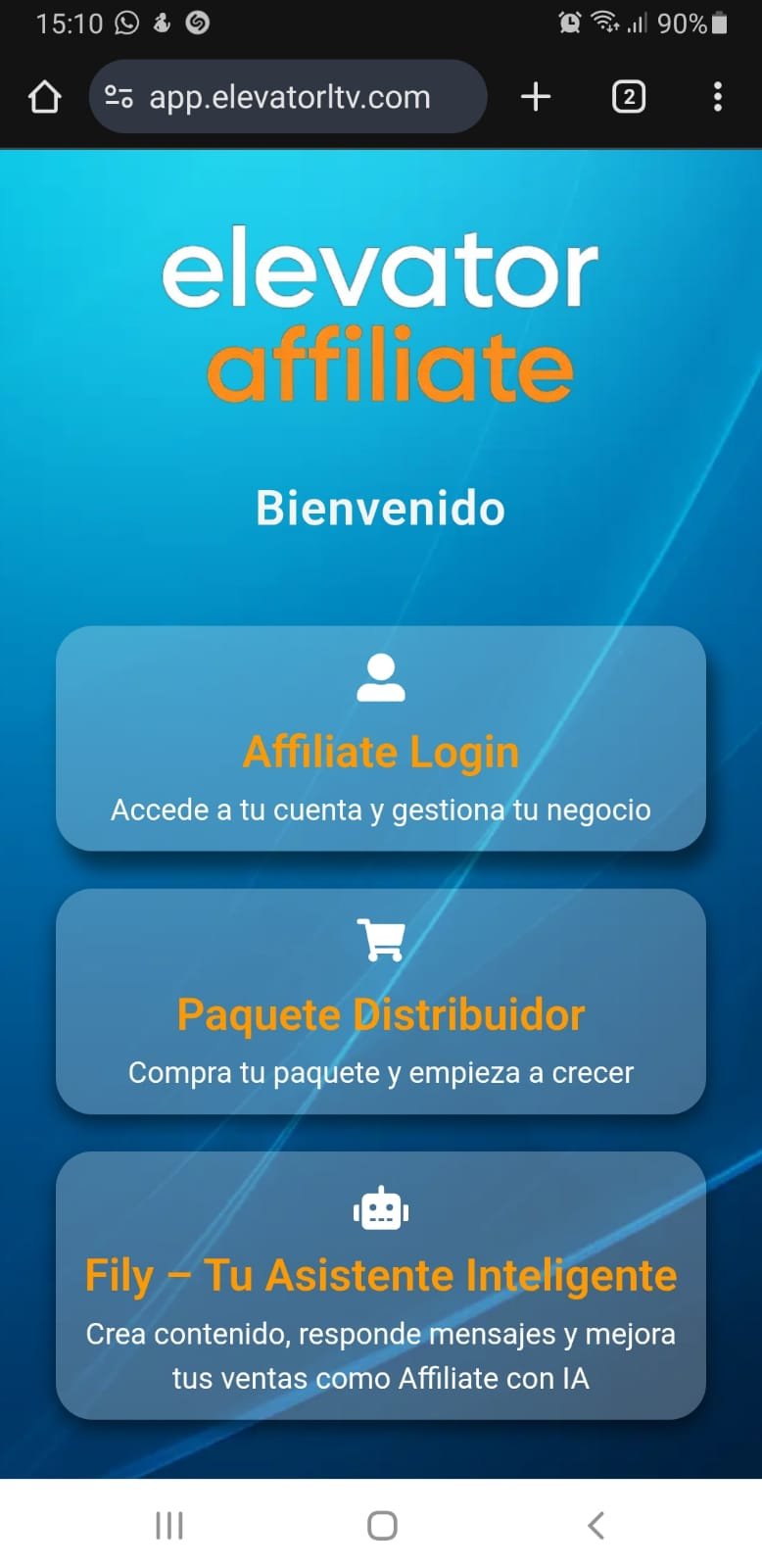The image size is (762, 1568).
Task: Open a new browser tab
Action: 536,97
